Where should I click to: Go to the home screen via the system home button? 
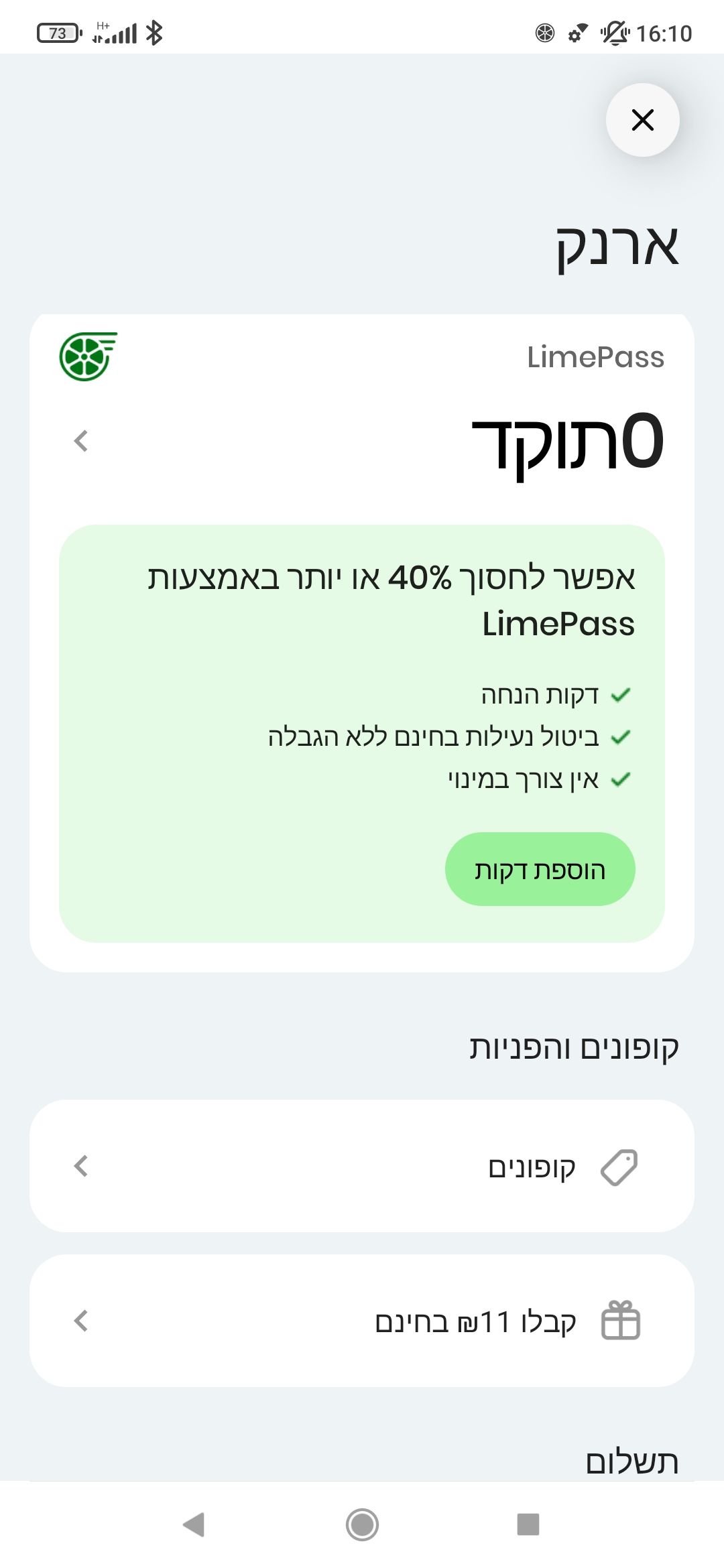[x=362, y=1524]
